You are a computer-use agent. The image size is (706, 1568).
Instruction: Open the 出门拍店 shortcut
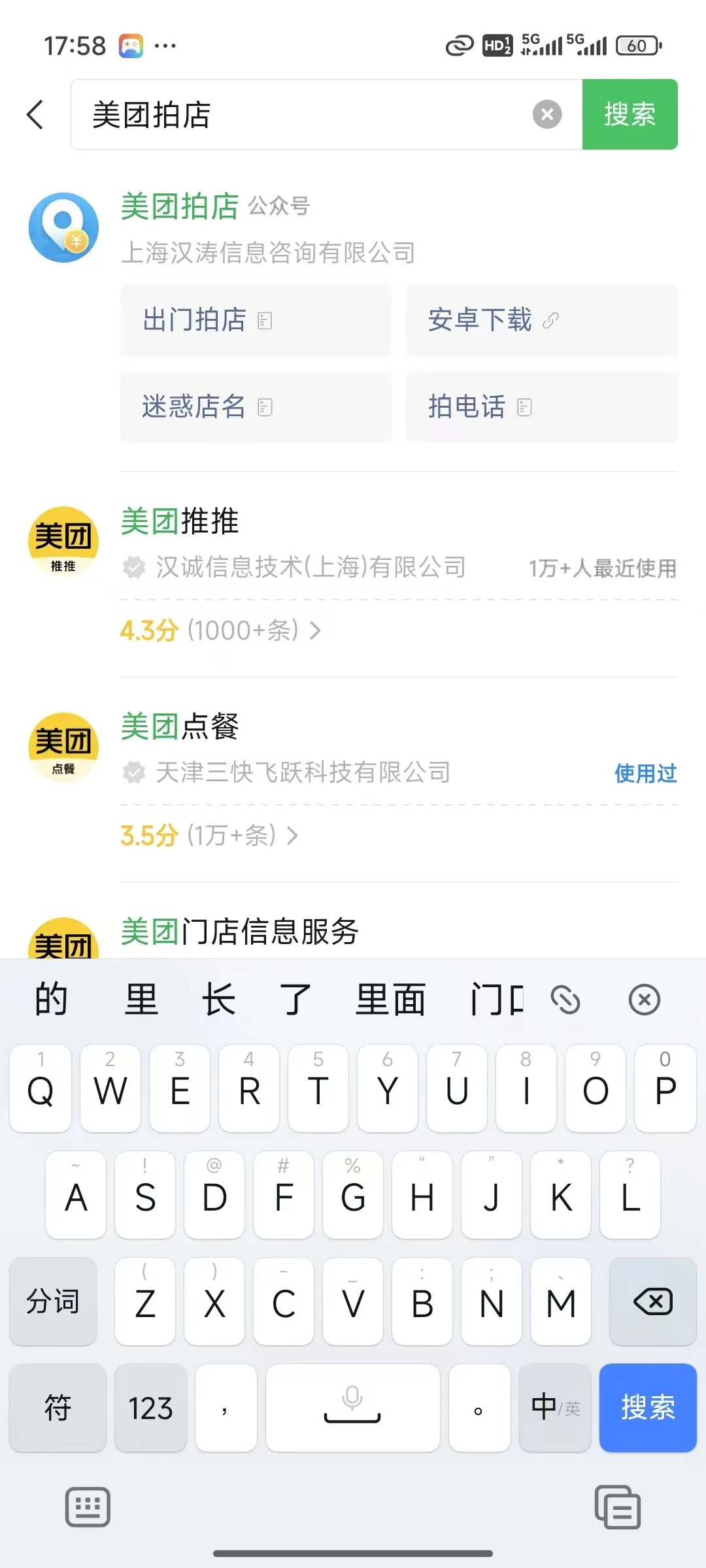pos(256,320)
